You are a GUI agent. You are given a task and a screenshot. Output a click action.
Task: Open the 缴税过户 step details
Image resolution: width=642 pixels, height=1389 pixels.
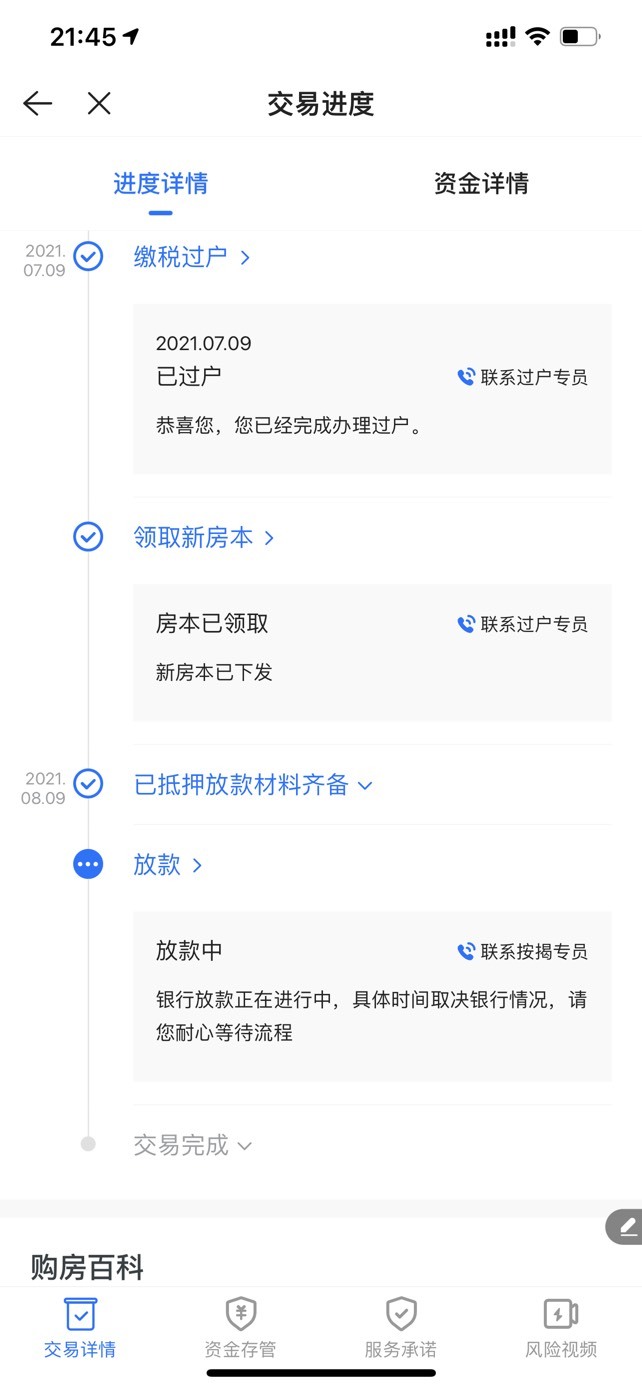coord(192,257)
